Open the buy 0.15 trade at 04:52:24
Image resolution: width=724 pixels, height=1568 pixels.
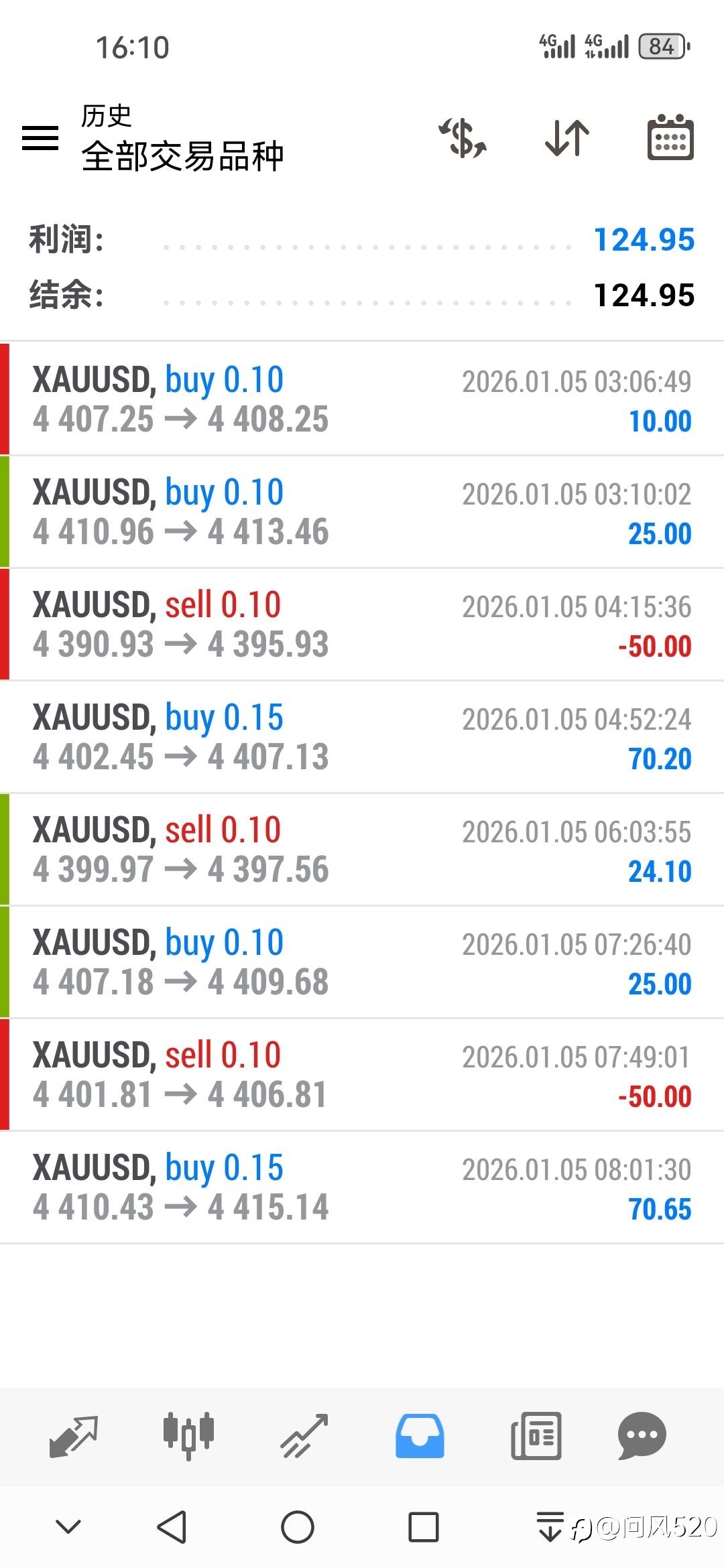[362, 737]
